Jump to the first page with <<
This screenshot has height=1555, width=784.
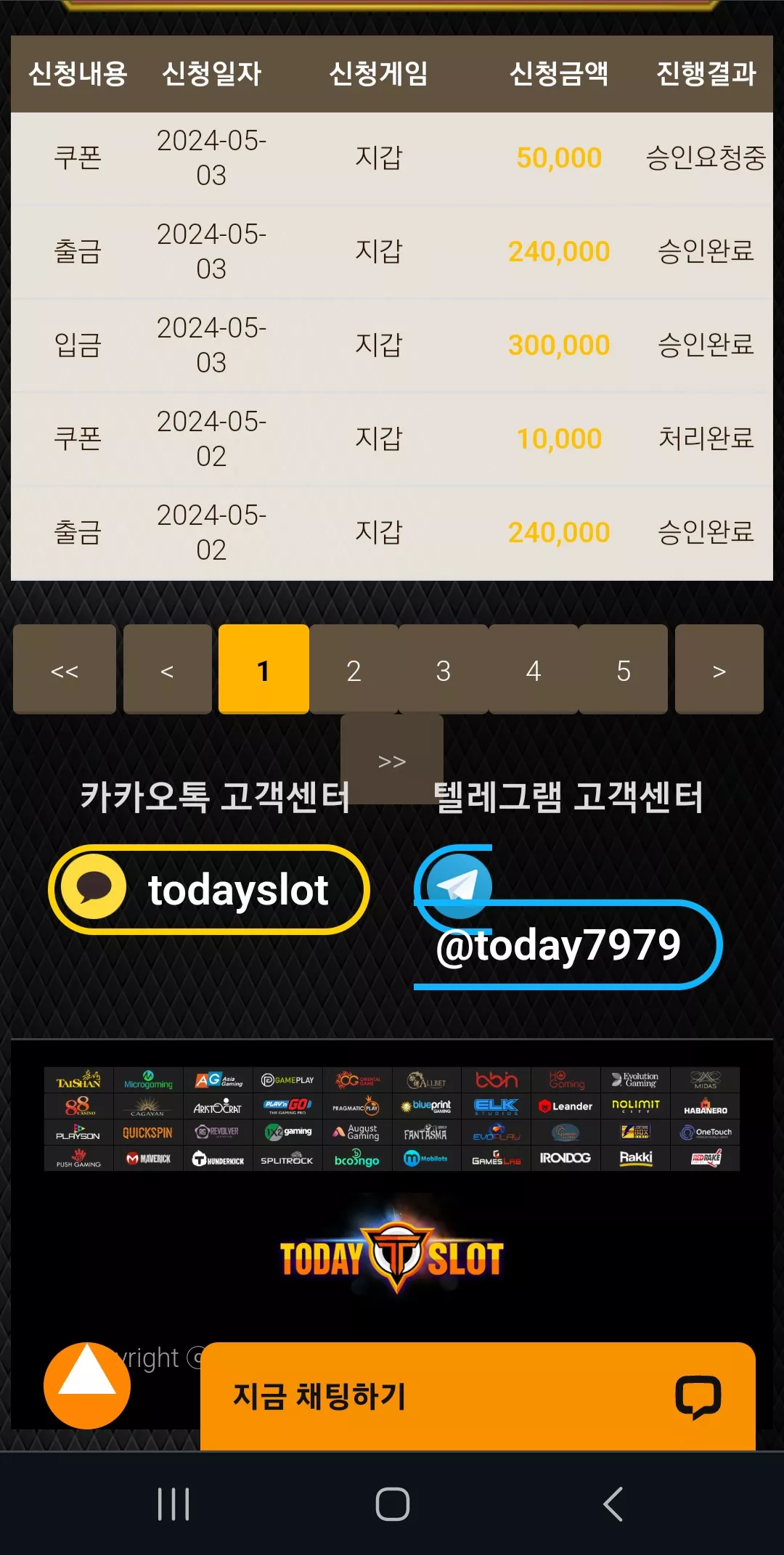coord(65,669)
